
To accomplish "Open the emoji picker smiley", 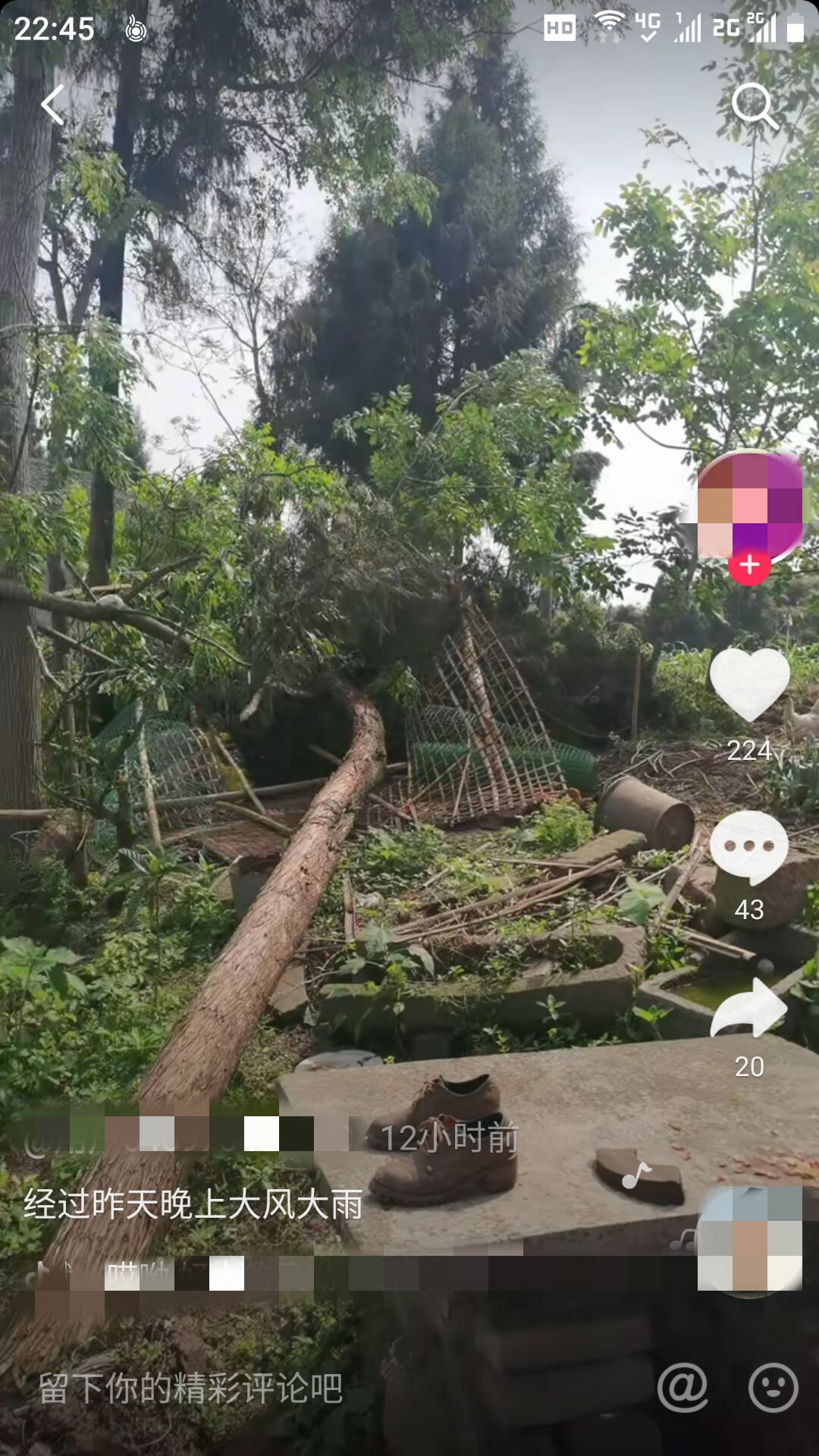I will [773, 1387].
